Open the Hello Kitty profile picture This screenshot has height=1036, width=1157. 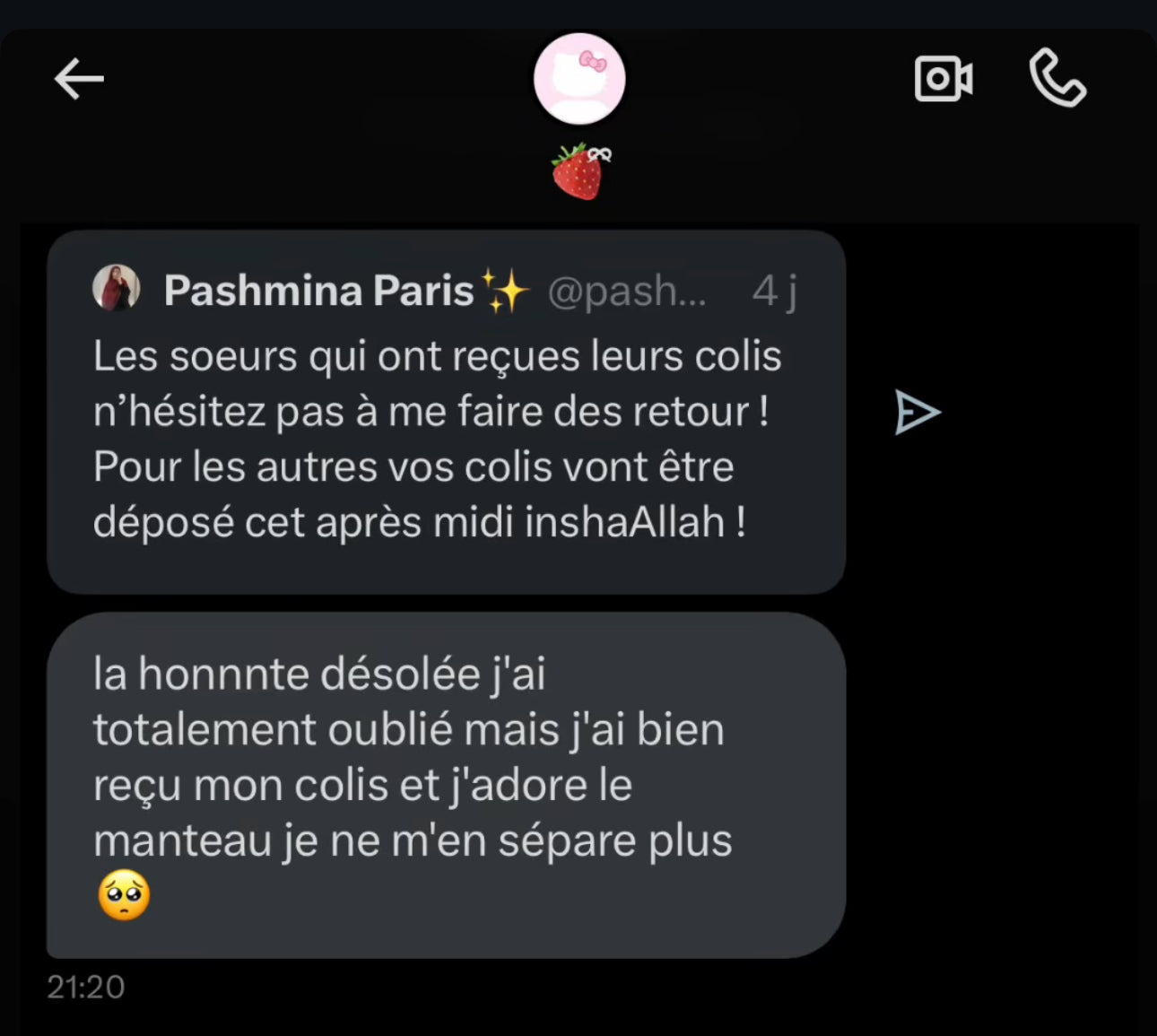tap(579, 79)
